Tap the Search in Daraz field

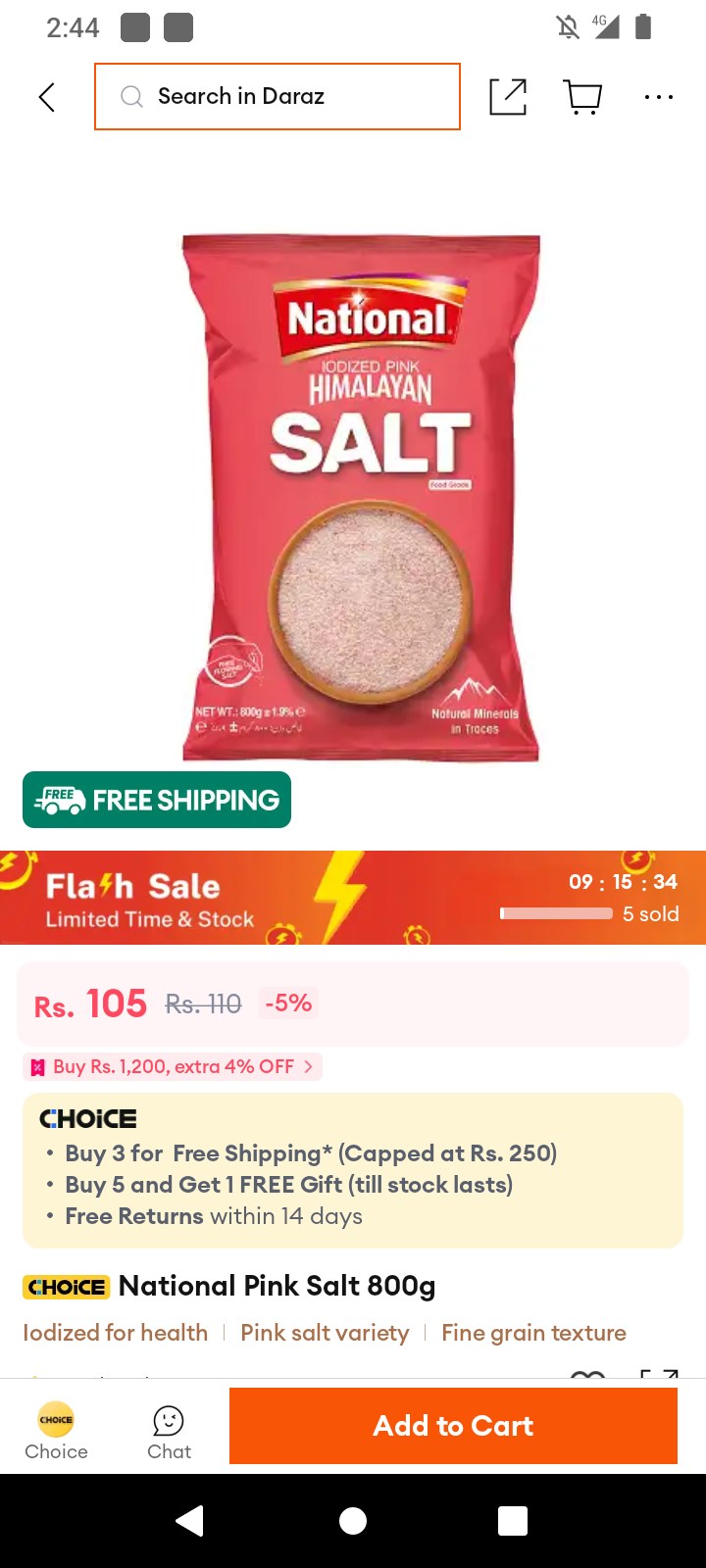point(277,96)
